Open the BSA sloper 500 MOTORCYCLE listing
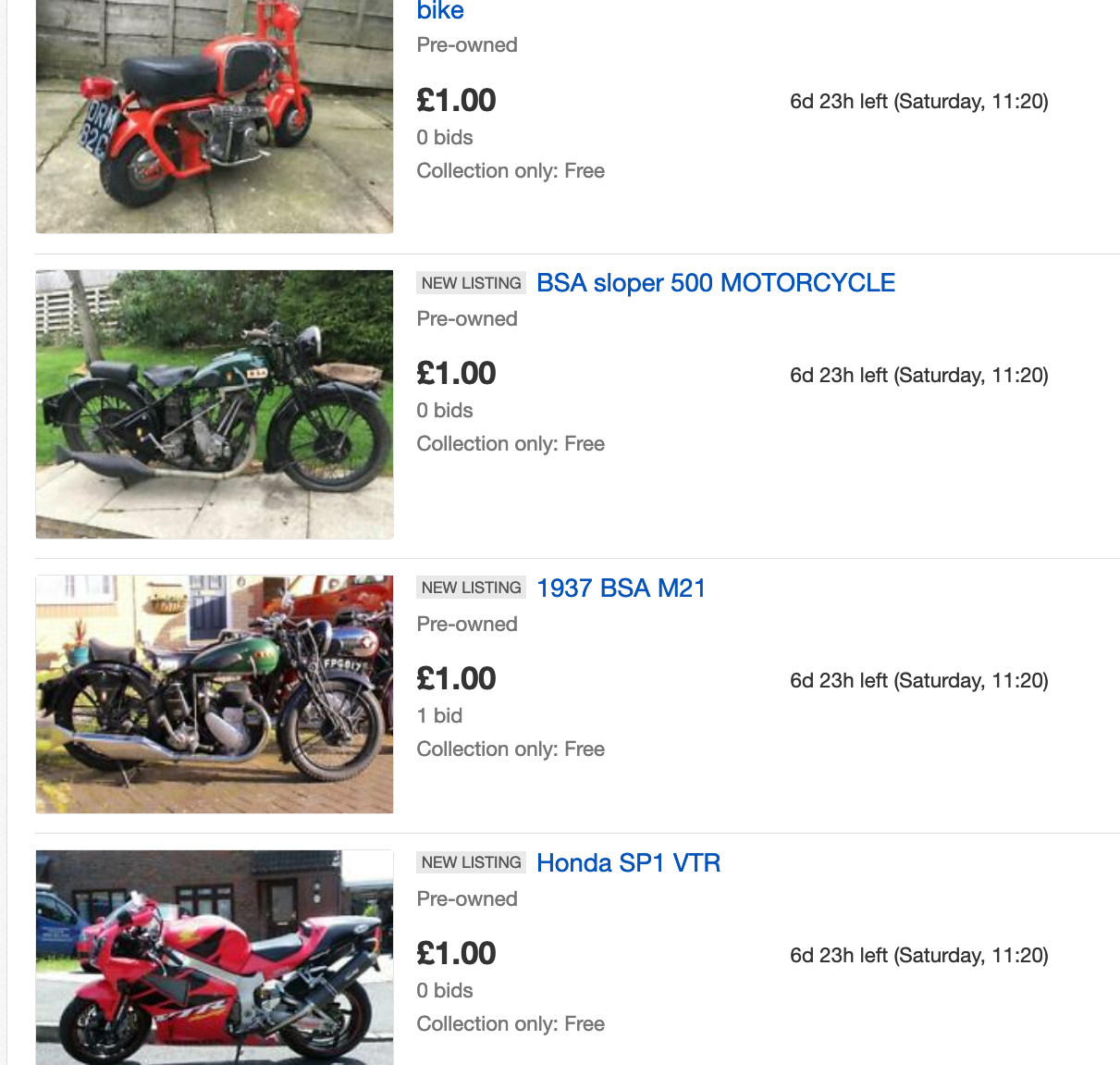The image size is (1120, 1065). coord(715,283)
